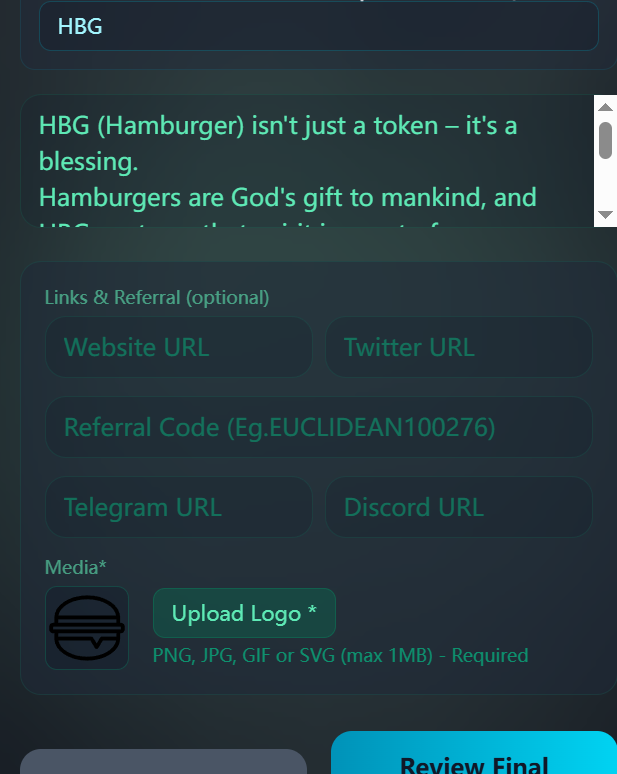Tap the gray button beside Review Final
Viewport: 617px width, 774px height.
tap(163, 762)
